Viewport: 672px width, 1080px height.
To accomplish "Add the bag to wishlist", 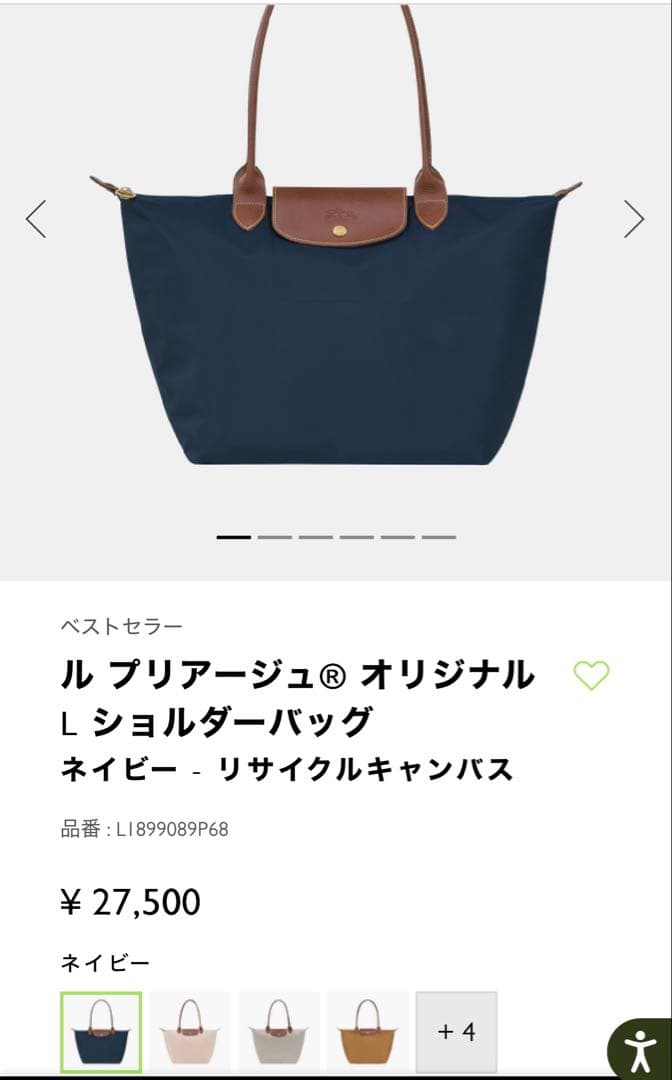I will click(590, 676).
